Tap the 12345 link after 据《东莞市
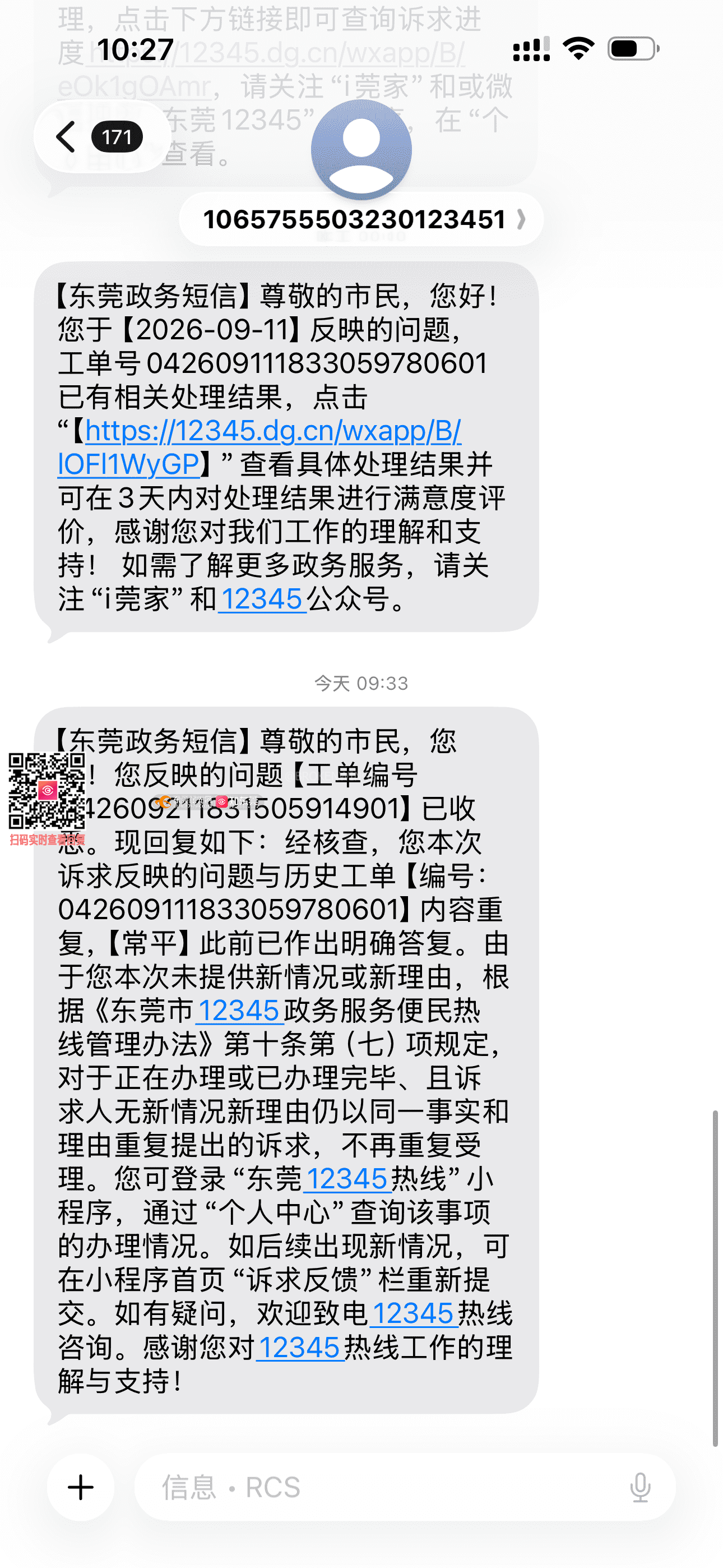The height and width of the screenshot is (1568, 723). coord(239,1011)
